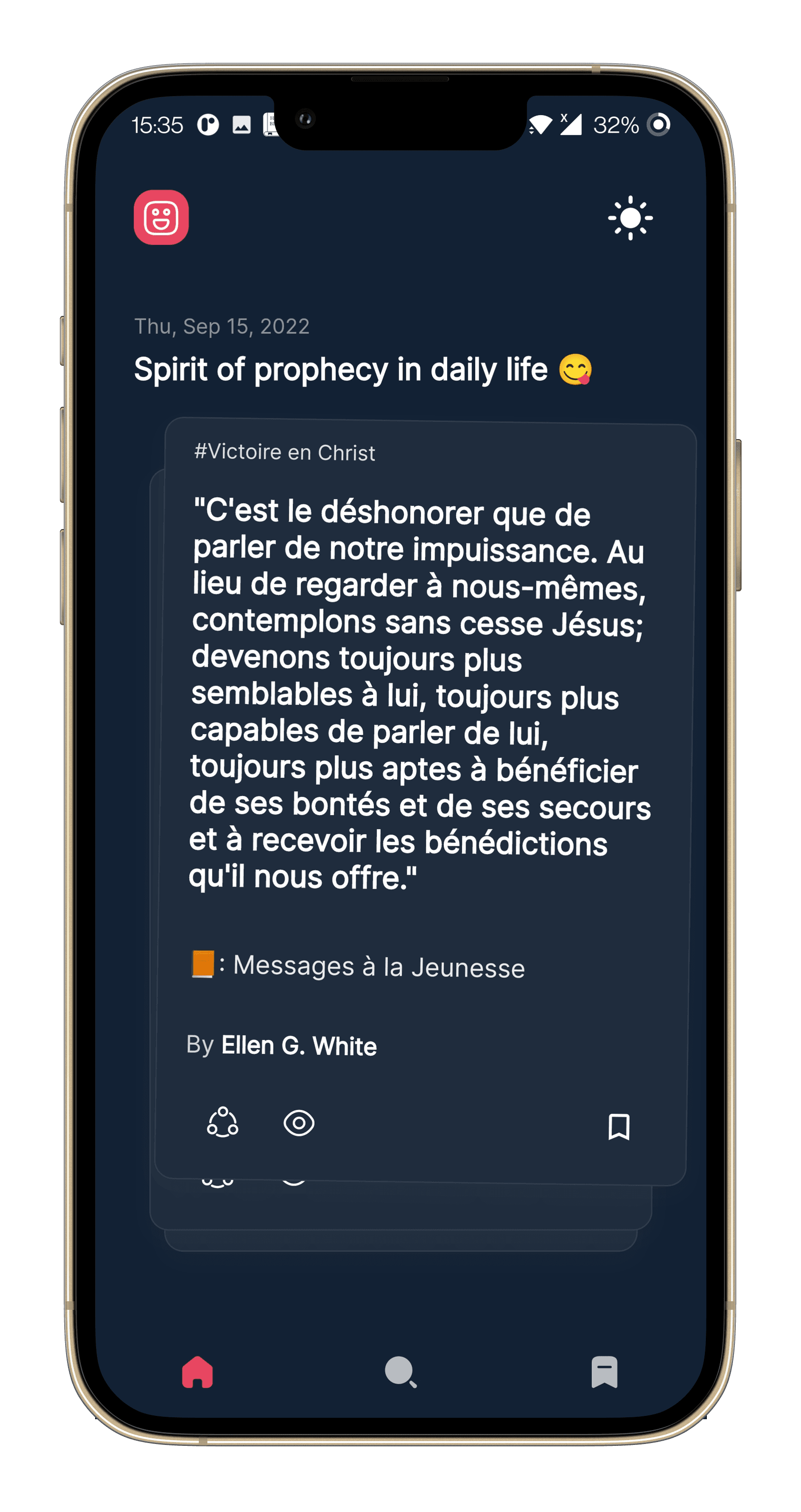Switch to the Search tab
This screenshot has height=1512, width=801.
(400, 1372)
